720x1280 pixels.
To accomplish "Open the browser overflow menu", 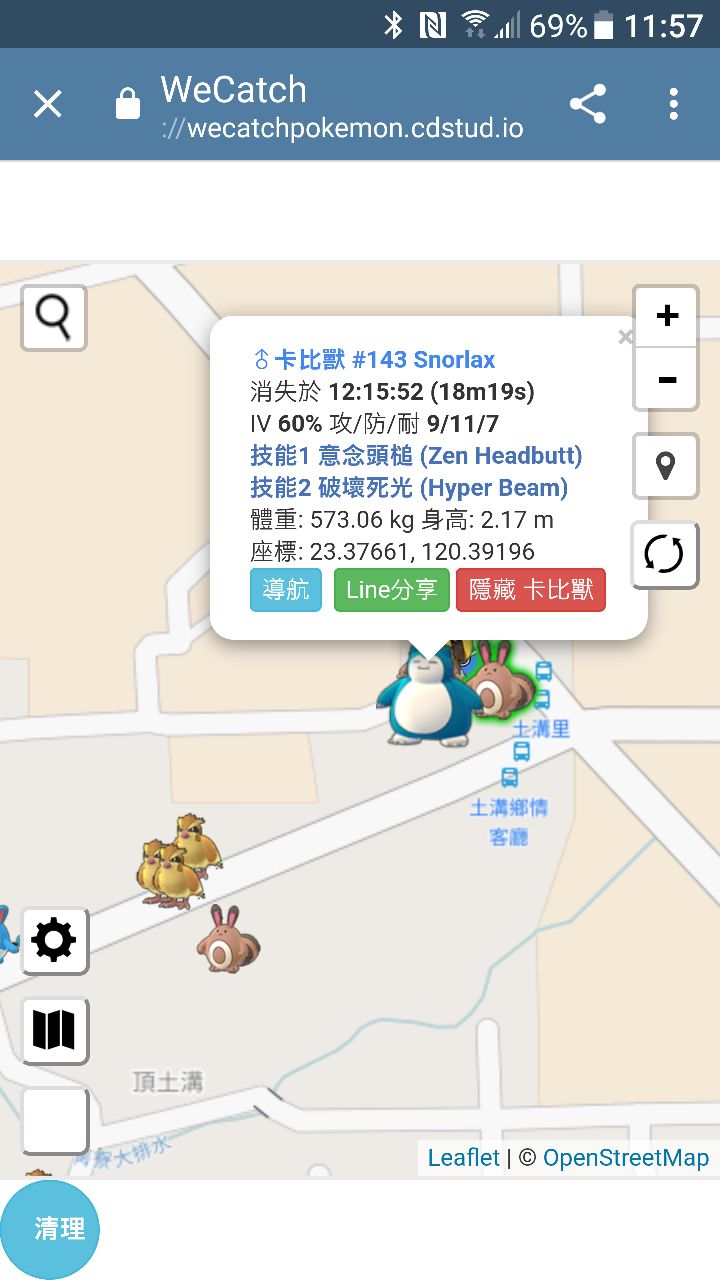I will click(673, 104).
